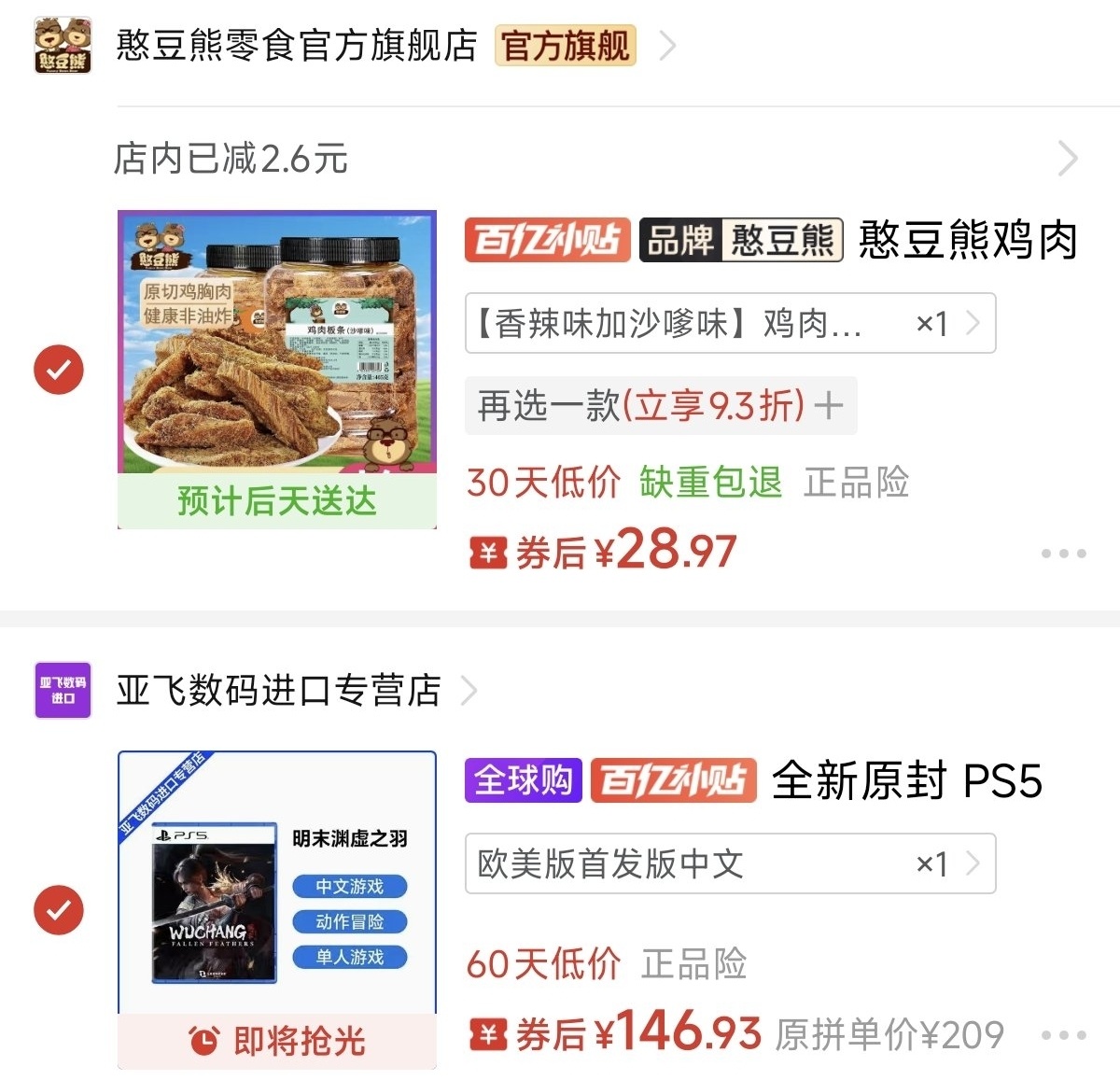Uncheck the 憨豆熊鸡肉 item

pyautogui.click(x=59, y=370)
